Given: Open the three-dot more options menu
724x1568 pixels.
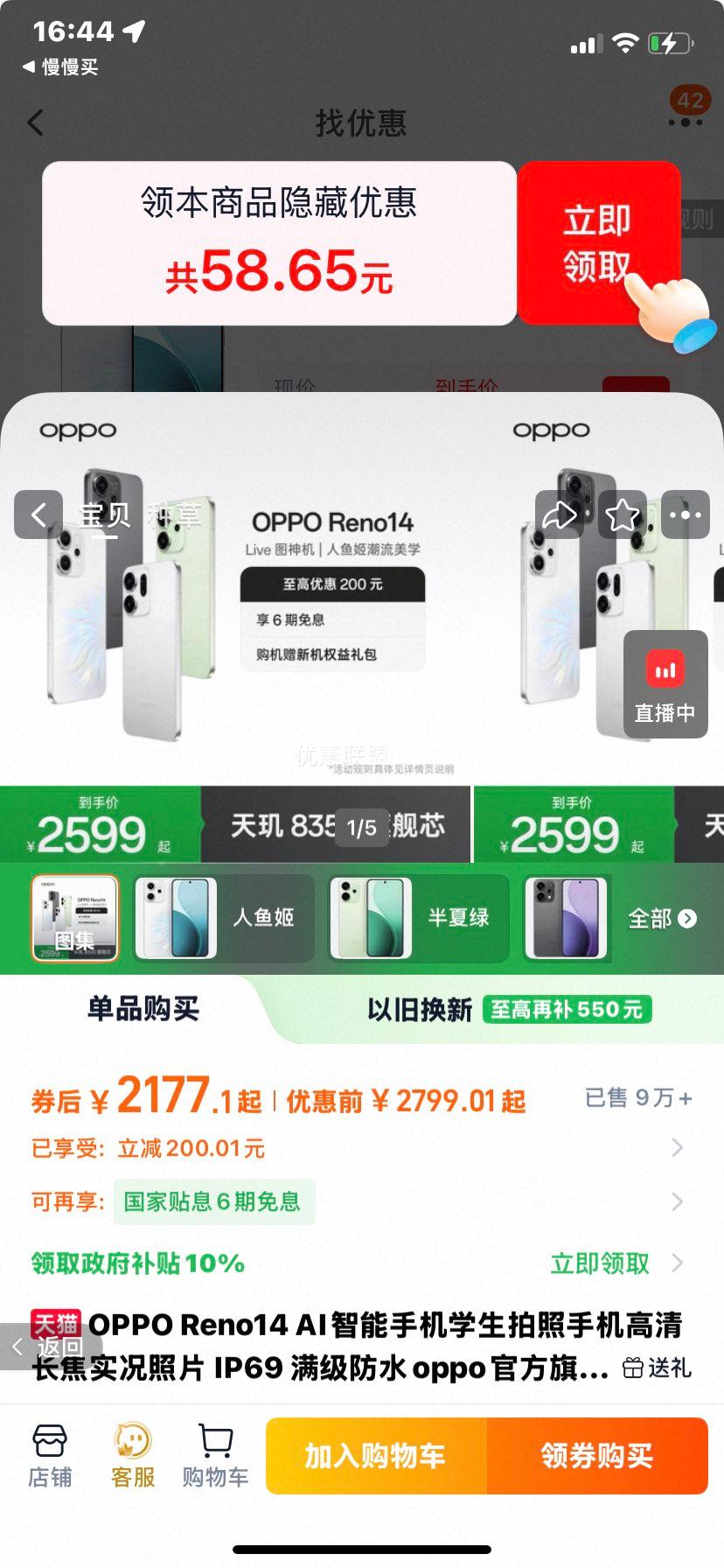Looking at the screenshot, I should [685, 515].
